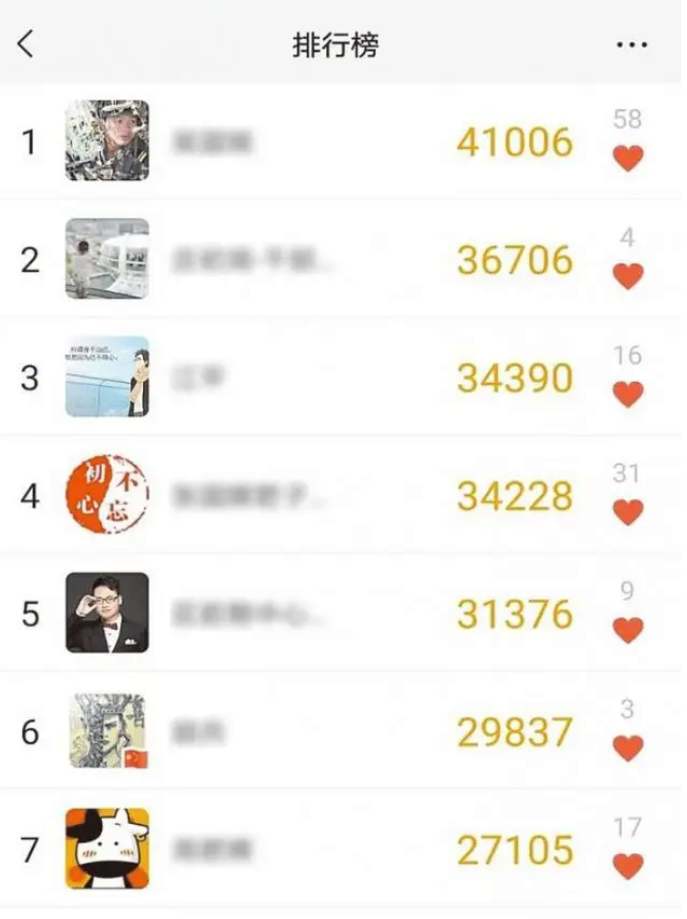Screen dimensions: 687x919
Task: Like the rank 1 entry with 58 likes
Action: click(628, 158)
